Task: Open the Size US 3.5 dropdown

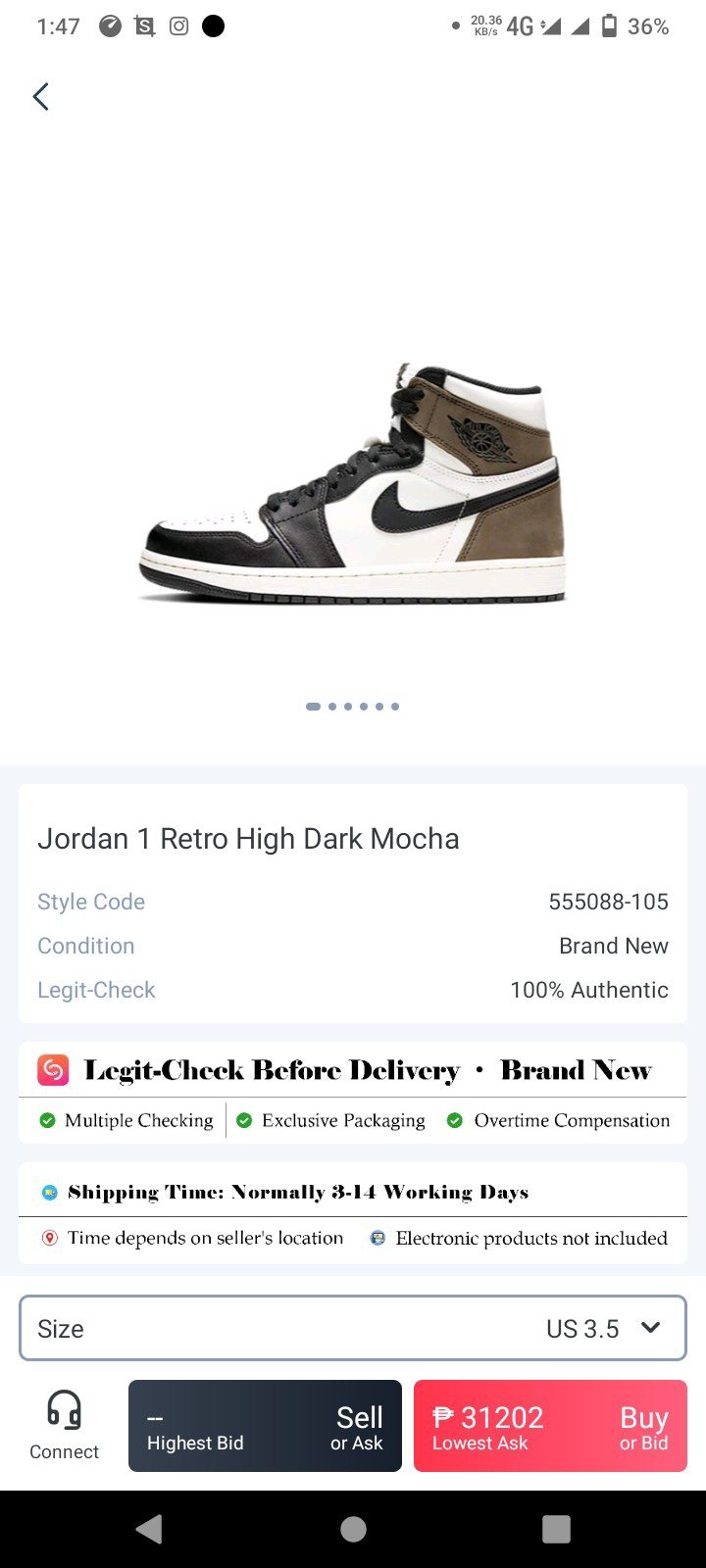Action: (353, 1328)
